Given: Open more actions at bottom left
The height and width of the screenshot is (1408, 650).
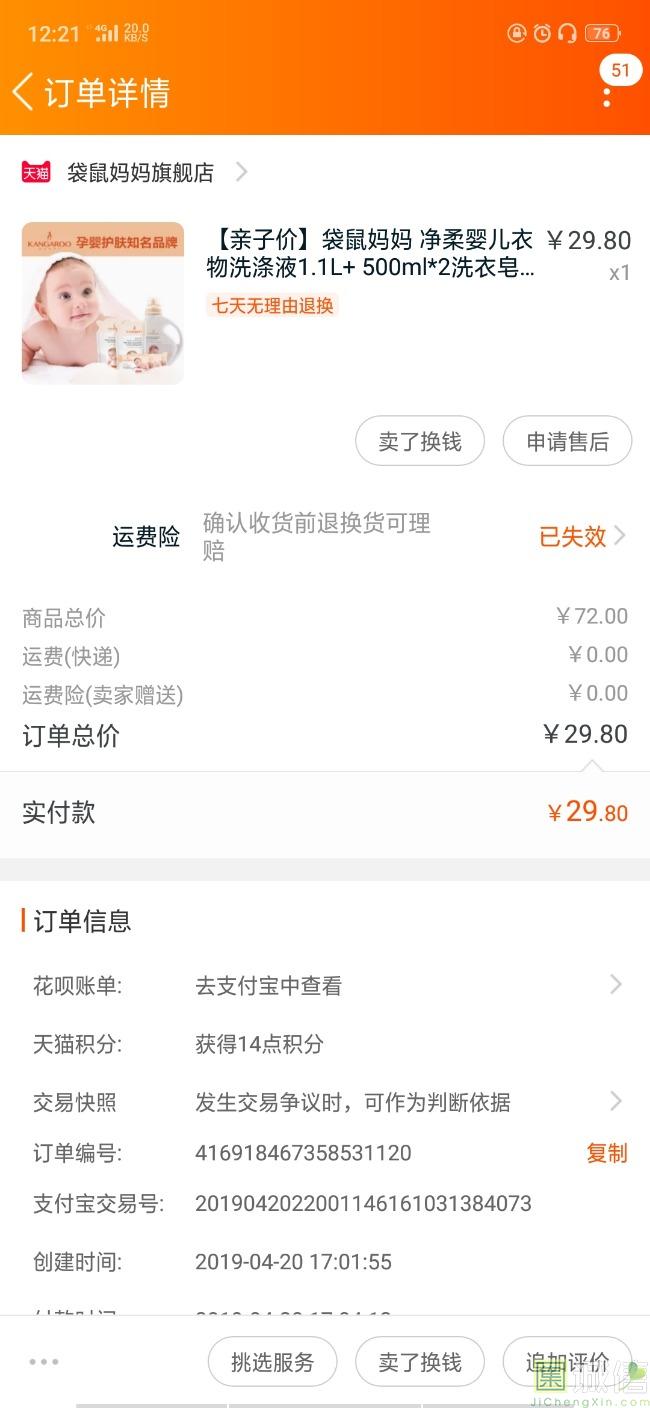Looking at the screenshot, I should (x=44, y=1362).
